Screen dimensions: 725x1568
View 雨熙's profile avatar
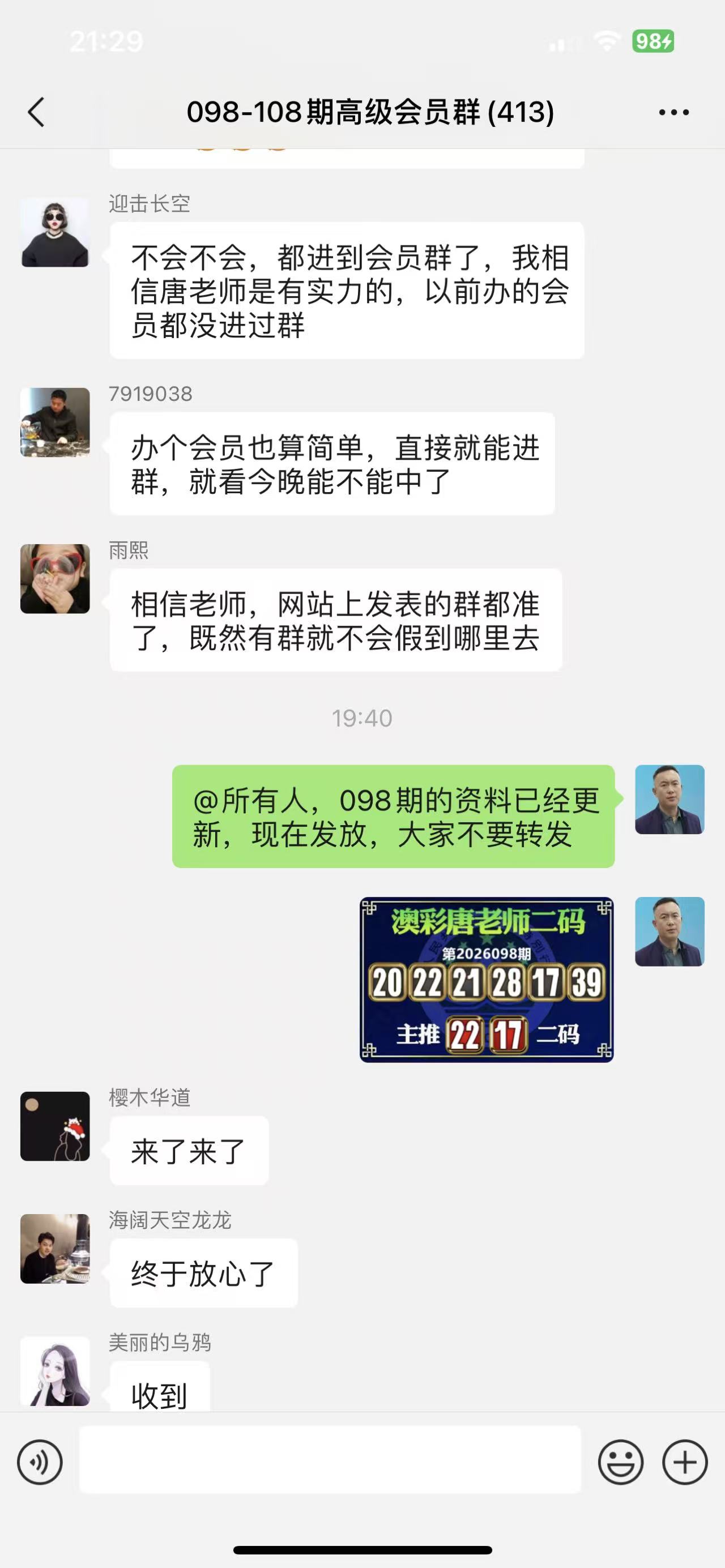coord(55,578)
